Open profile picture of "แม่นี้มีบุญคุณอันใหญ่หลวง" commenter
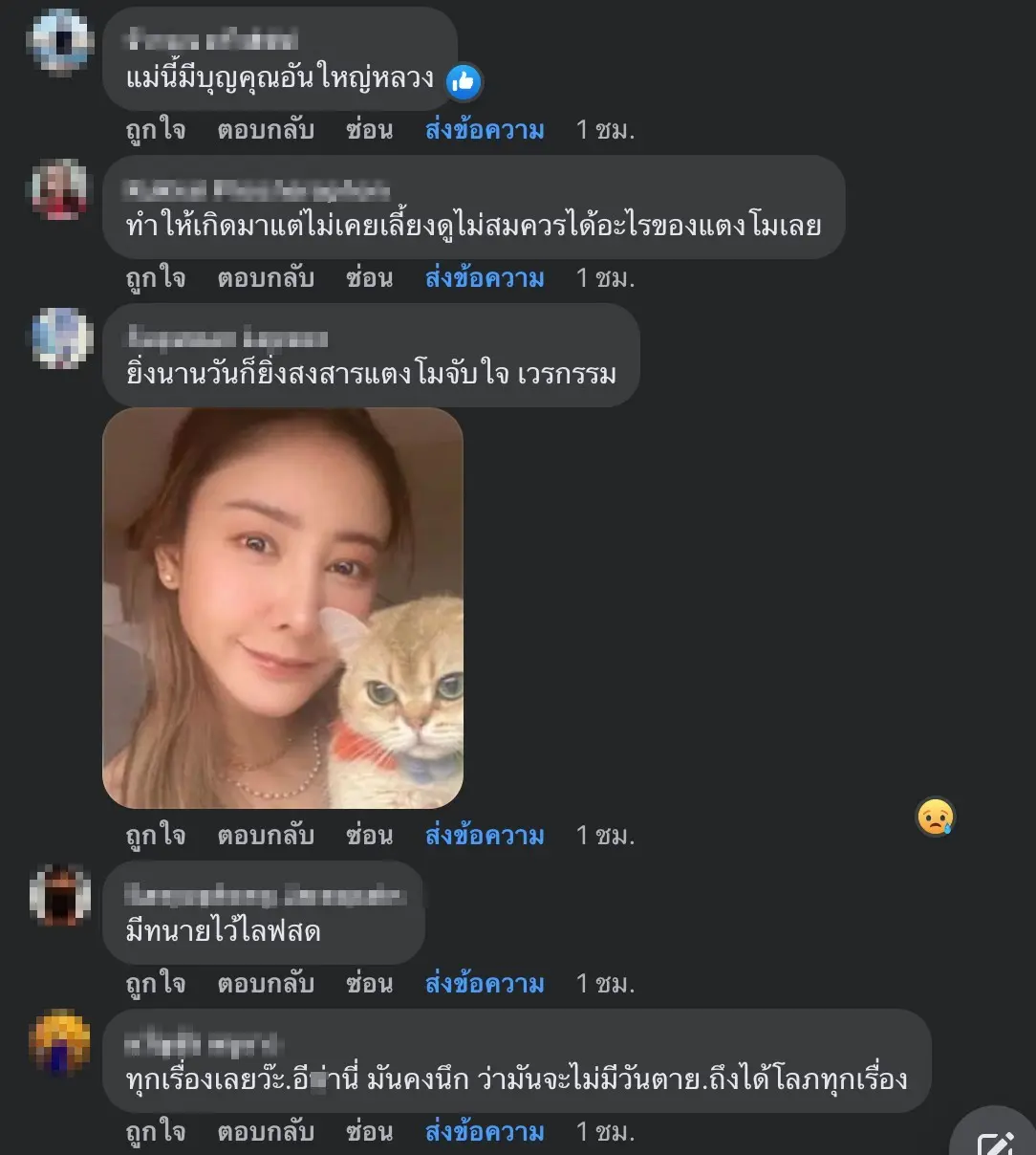1036x1155 pixels. [x=60, y=42]
